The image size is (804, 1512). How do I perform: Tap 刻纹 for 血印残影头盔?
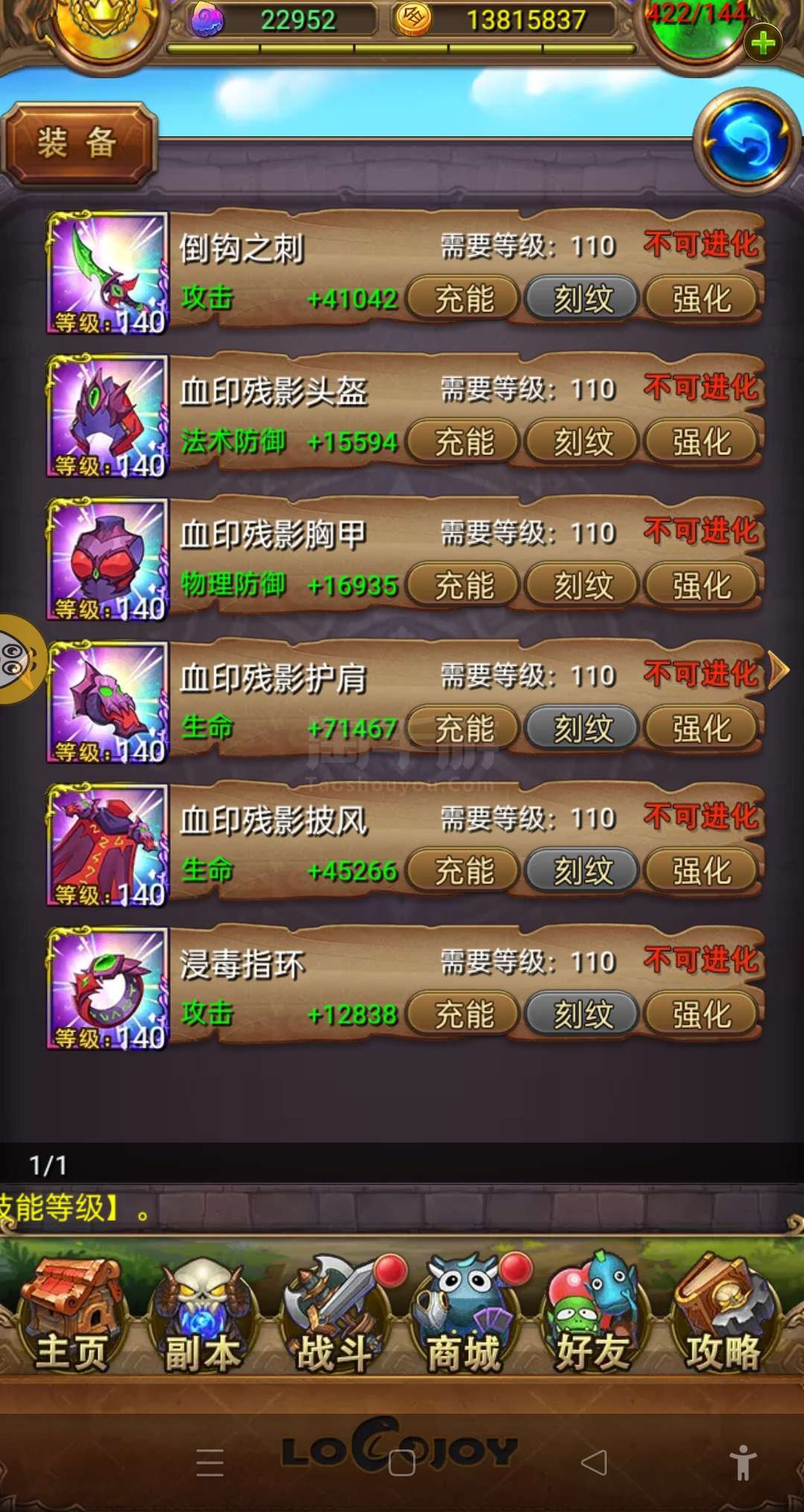click(x=582, y=442)
